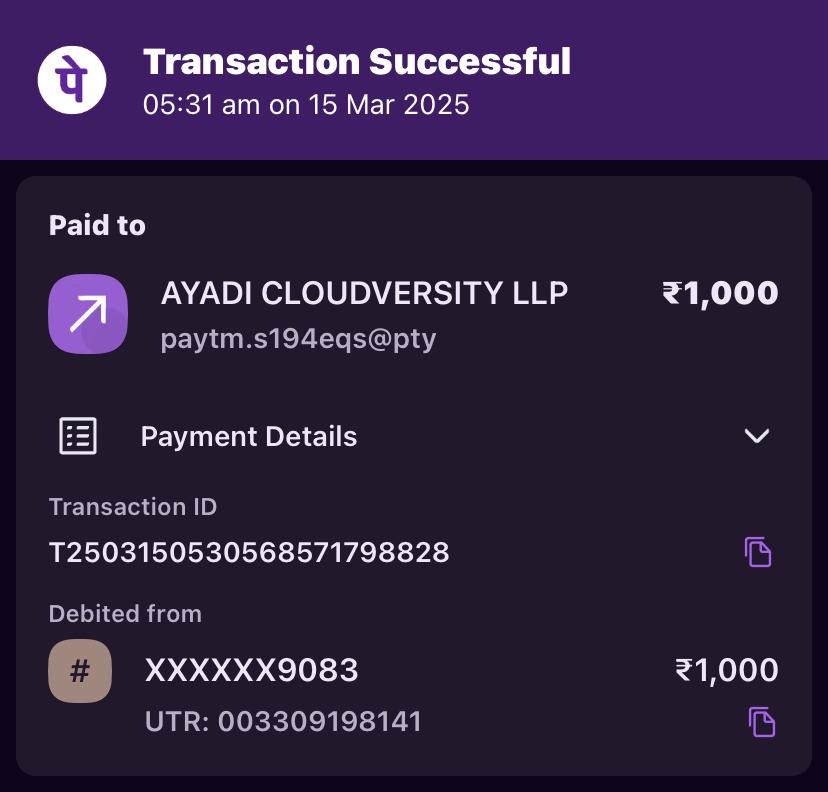Copy the Transaction ID

click(x=758, y=552)
